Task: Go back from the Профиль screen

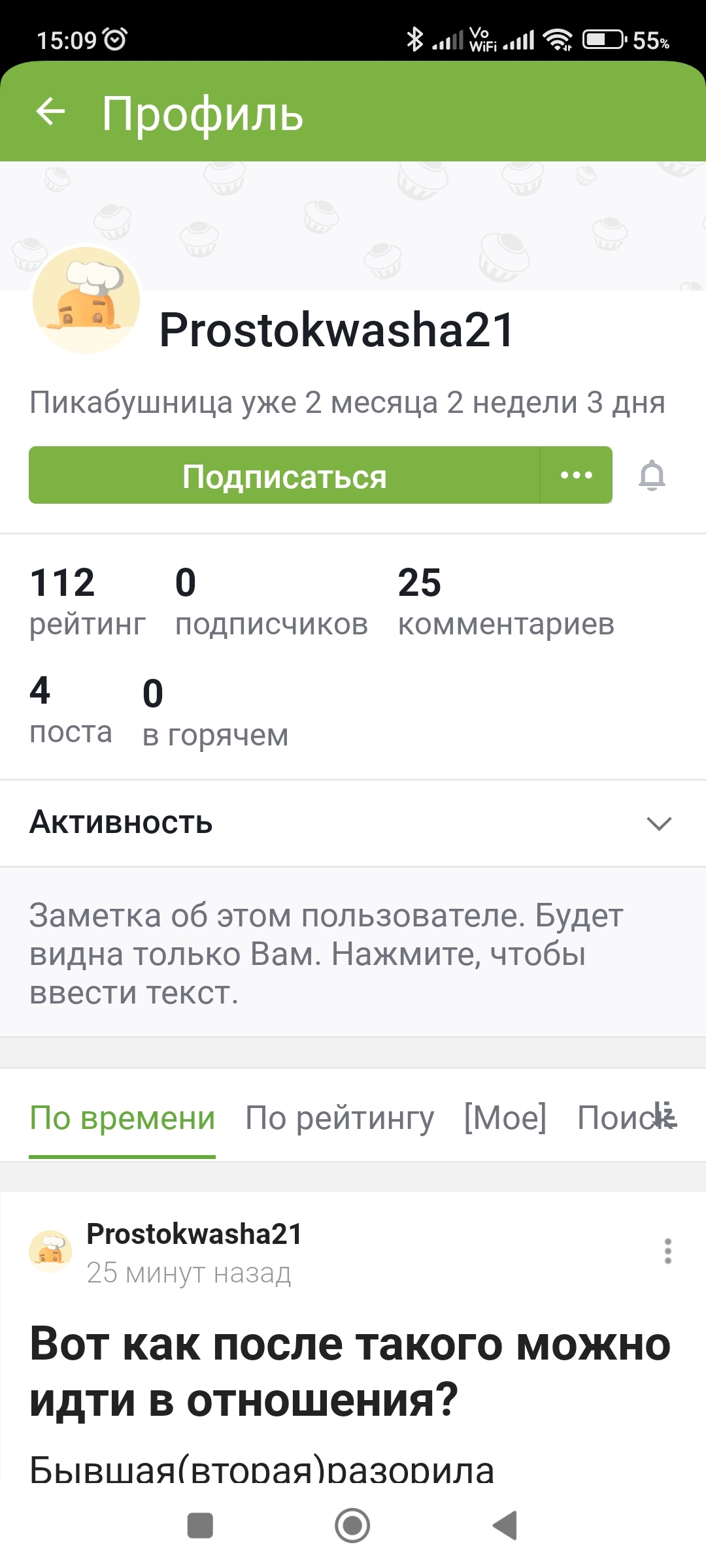Action: pyautogui.click(x=50, y=112)
